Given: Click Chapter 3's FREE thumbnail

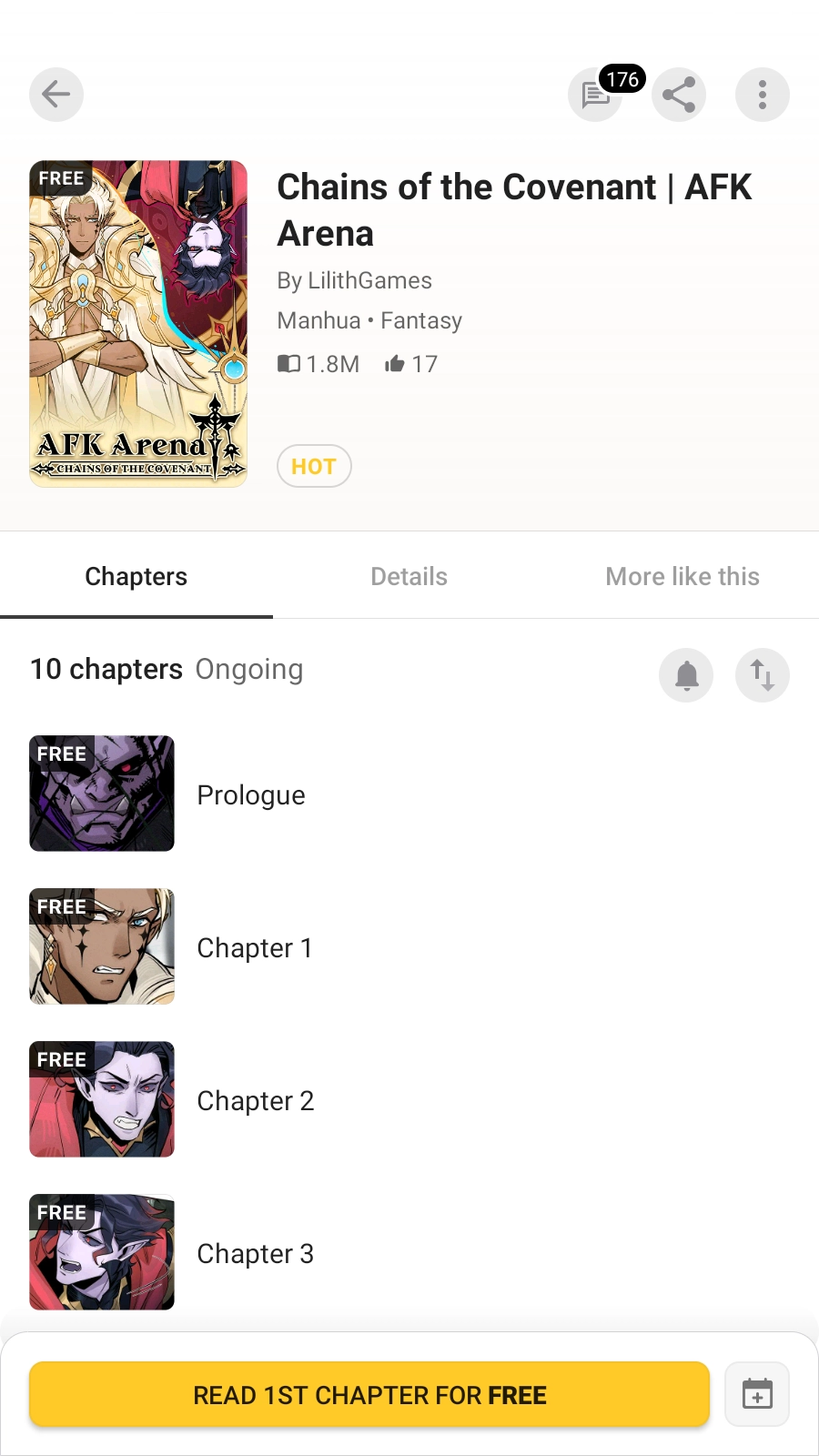Looking at the screenshot, I should point(102,1251).
